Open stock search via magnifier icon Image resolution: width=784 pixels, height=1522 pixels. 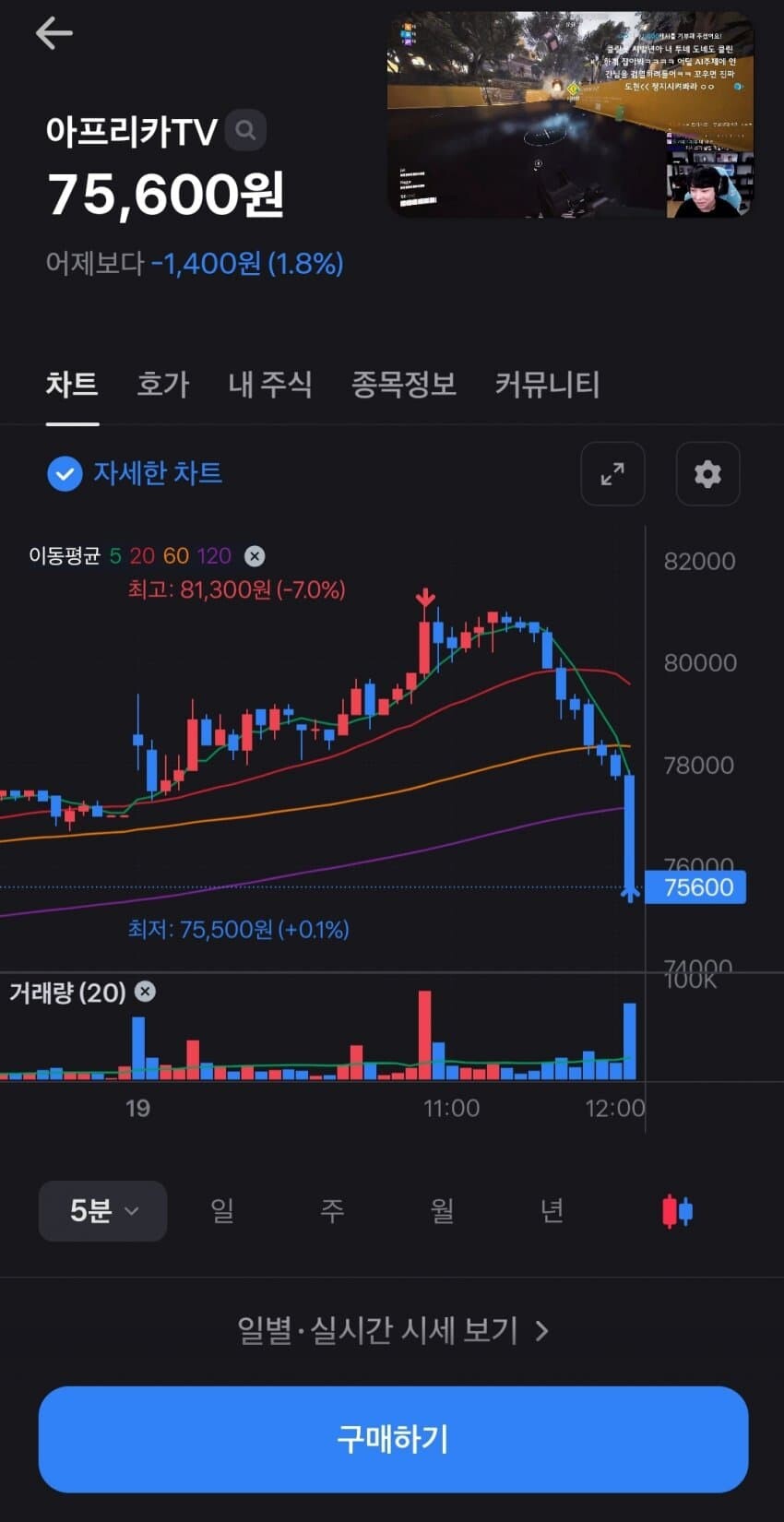click(x=244, y=130)
